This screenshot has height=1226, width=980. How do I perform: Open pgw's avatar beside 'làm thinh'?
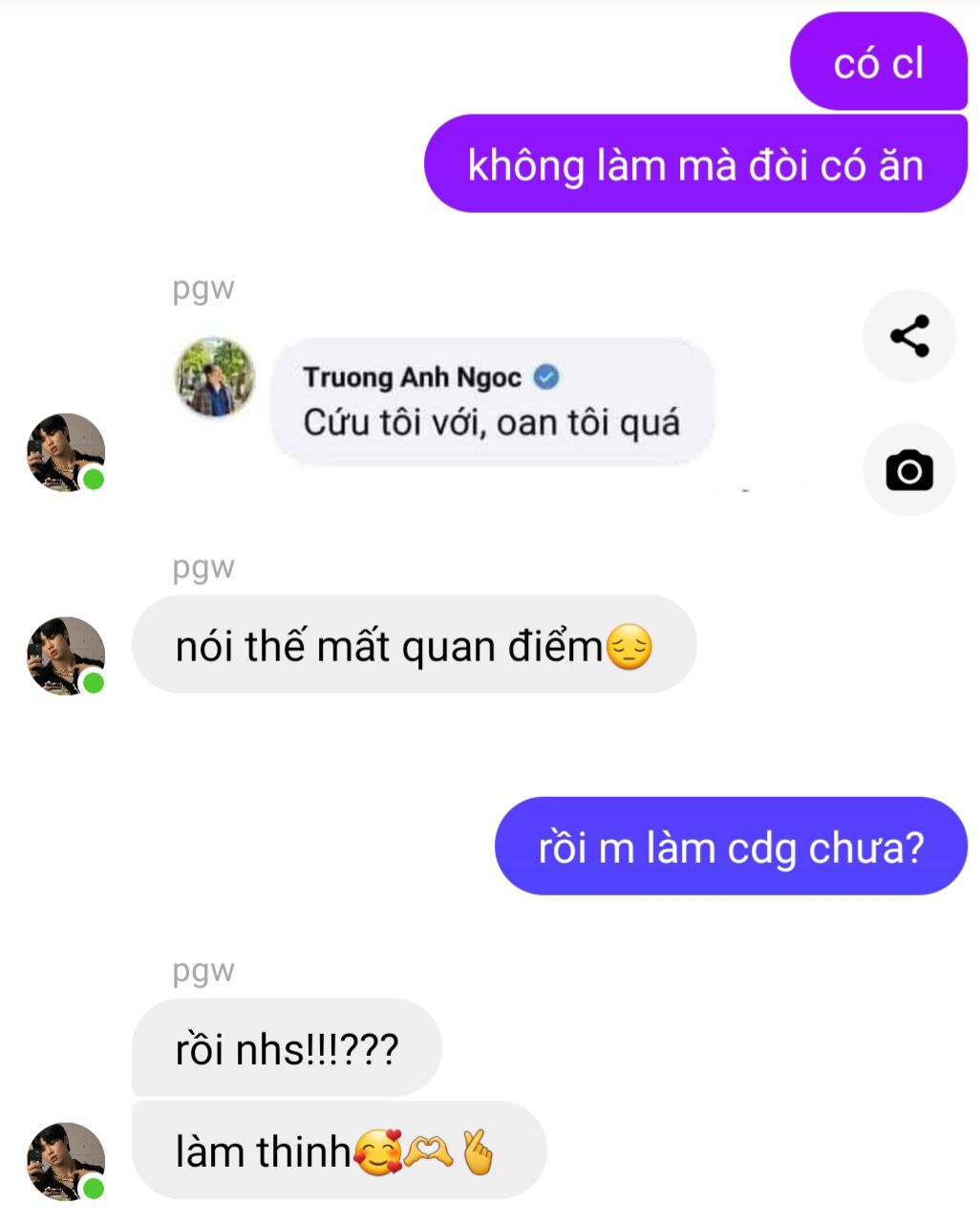(65, 1161)
